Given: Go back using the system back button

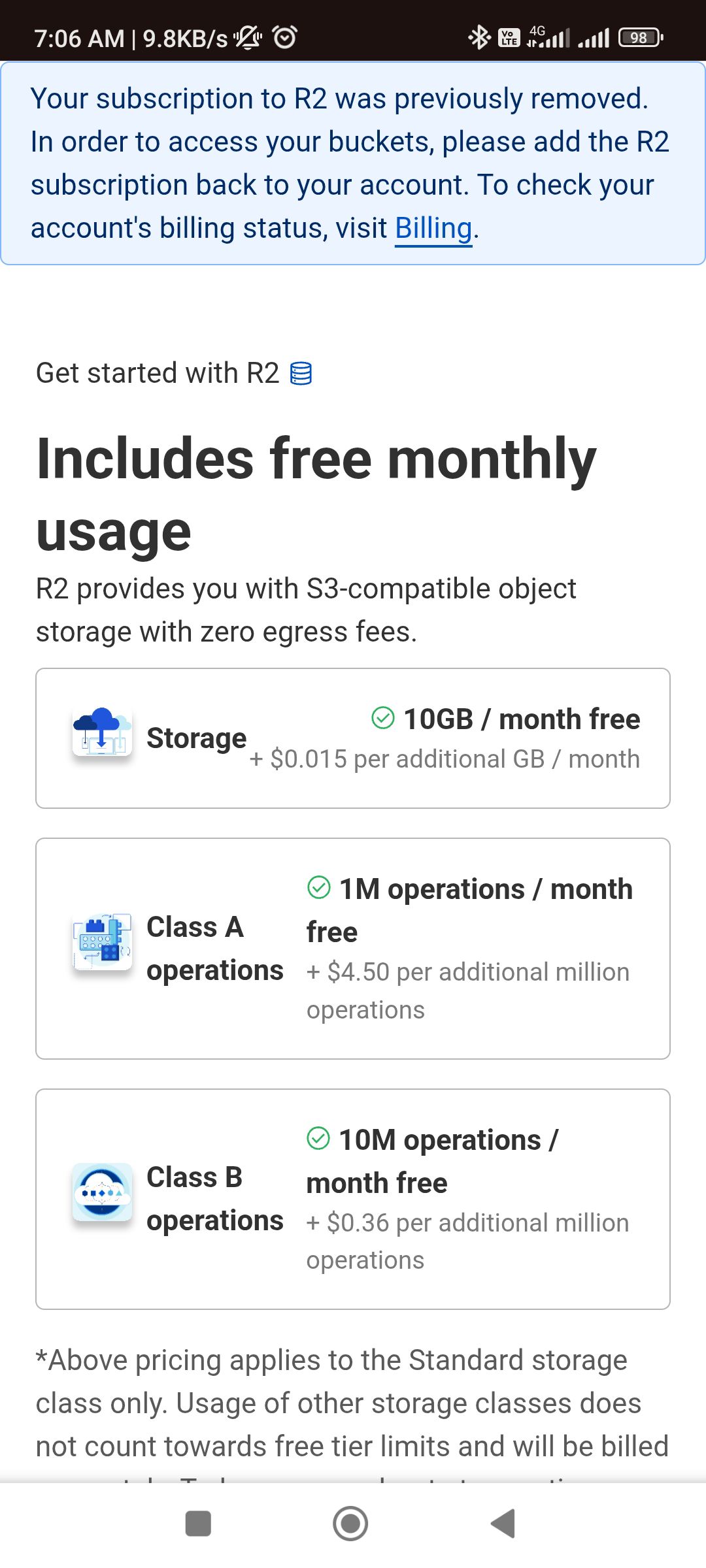Looking at the screenshot, I should [x=503, y=1524].
